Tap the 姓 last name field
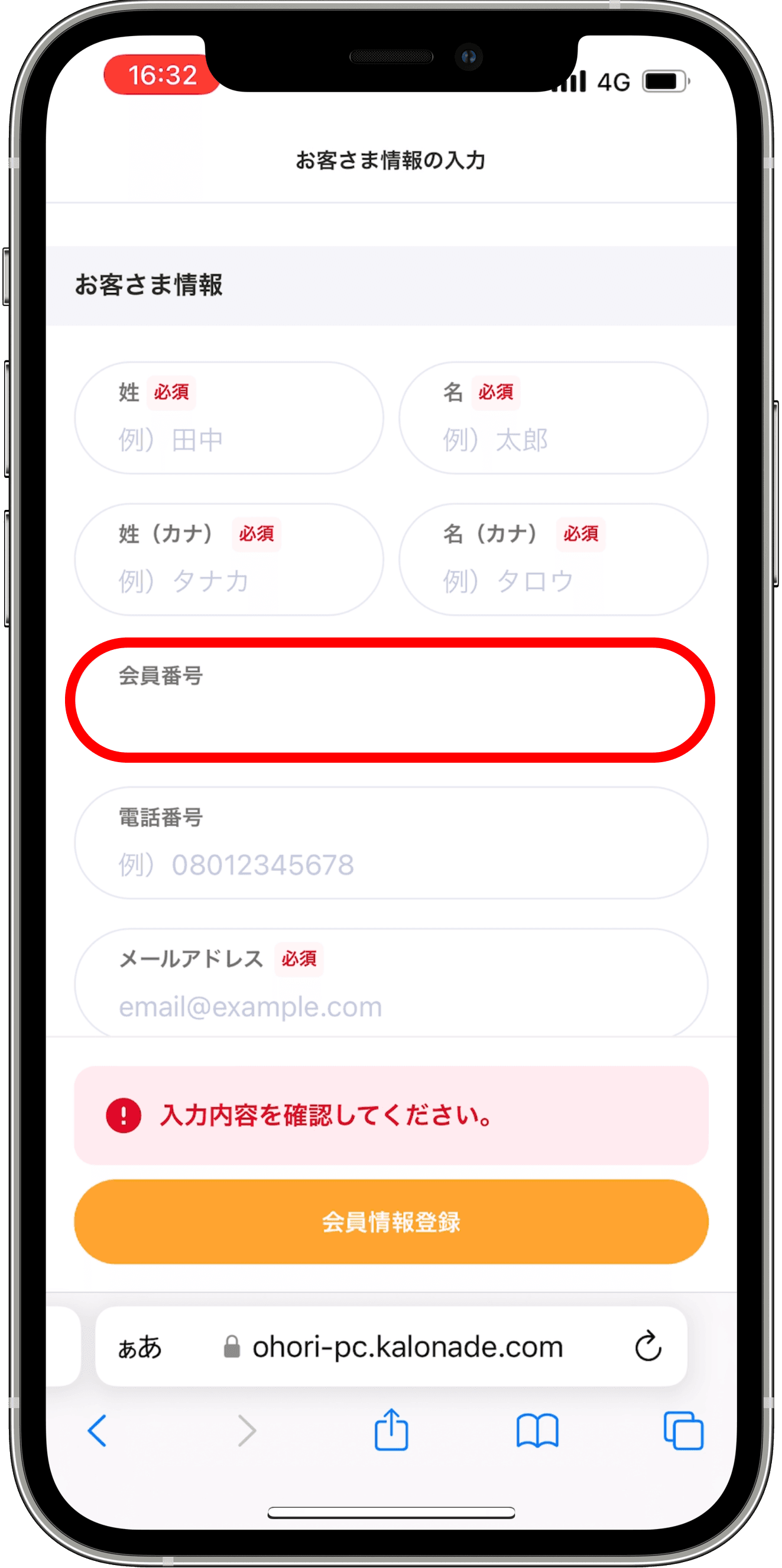This screenshot has height=1568, width=782. pos(228,438)
